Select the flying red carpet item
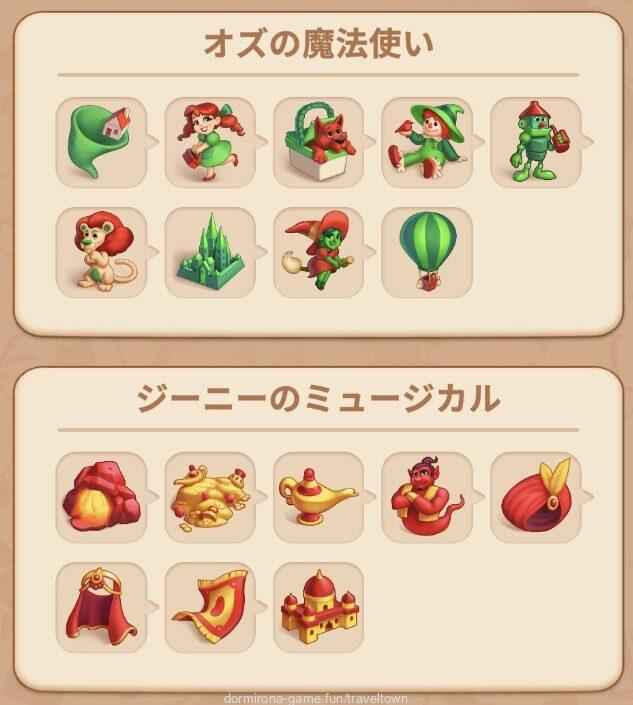This screenshot has width=633, height=705. (209, 607)
